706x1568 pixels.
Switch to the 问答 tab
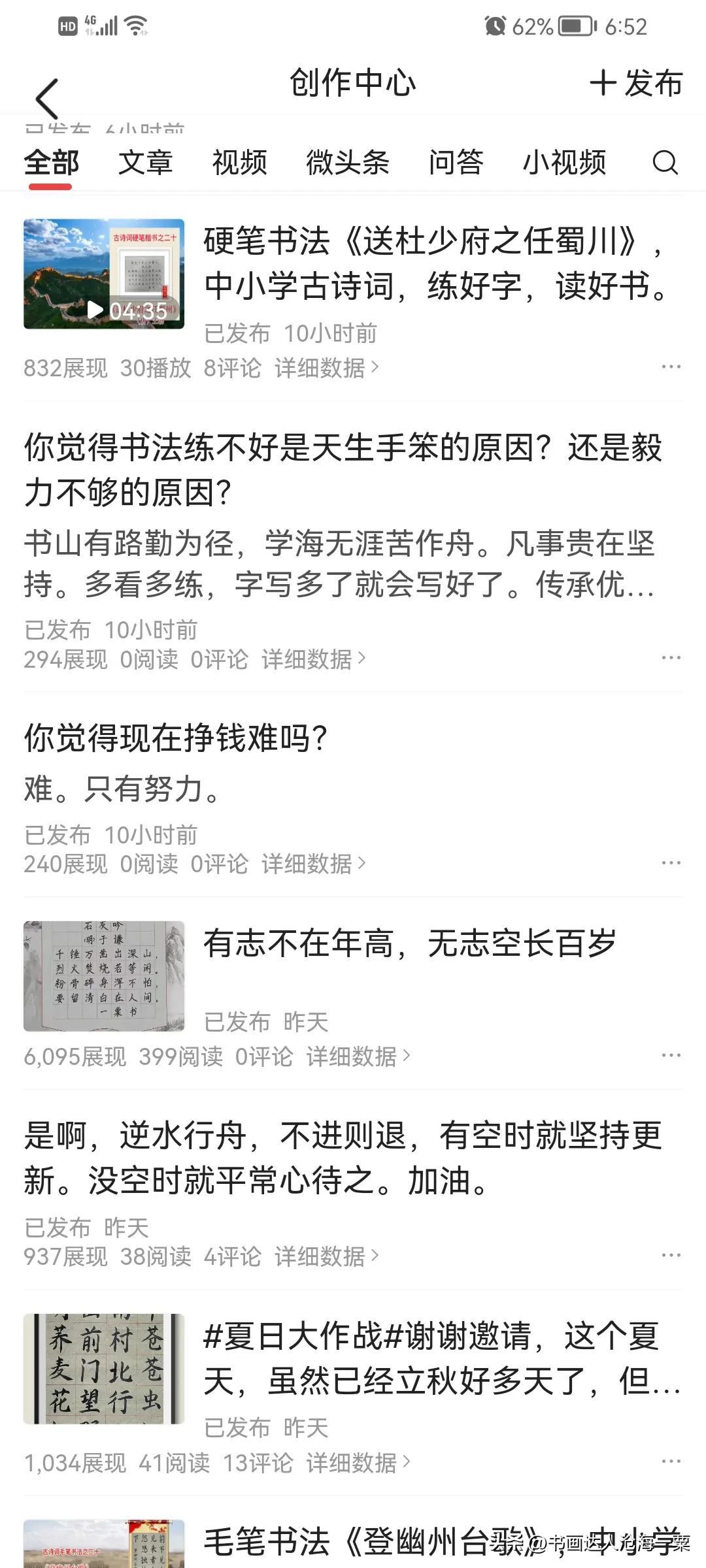pos(456,162)
